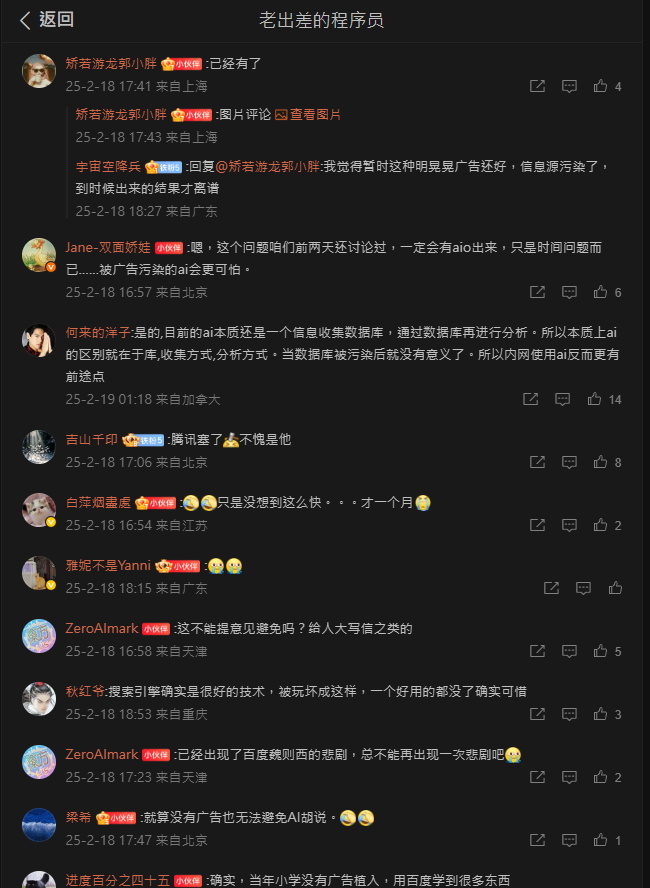Like 何来的洋子's comment
The height and width of the screenshot is (888, 650).
(x=594, y=399)
